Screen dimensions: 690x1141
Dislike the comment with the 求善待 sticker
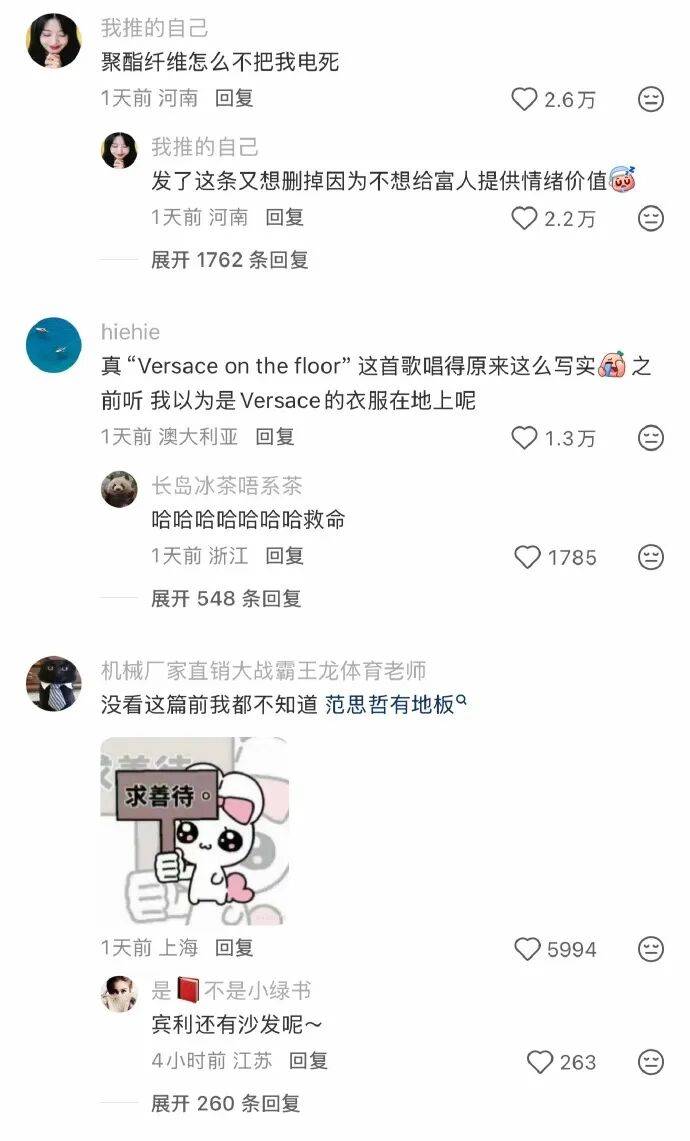(x=651, y=948)
